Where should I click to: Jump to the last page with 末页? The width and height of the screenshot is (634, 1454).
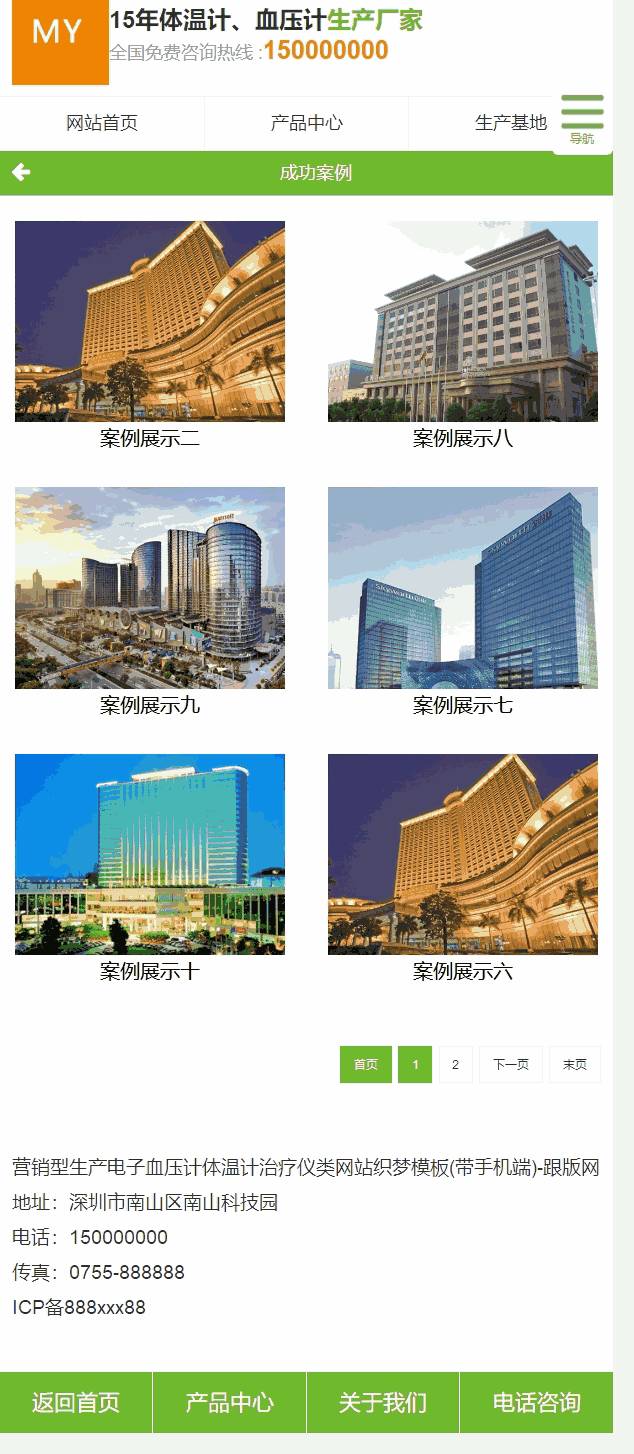point(575,1064)
